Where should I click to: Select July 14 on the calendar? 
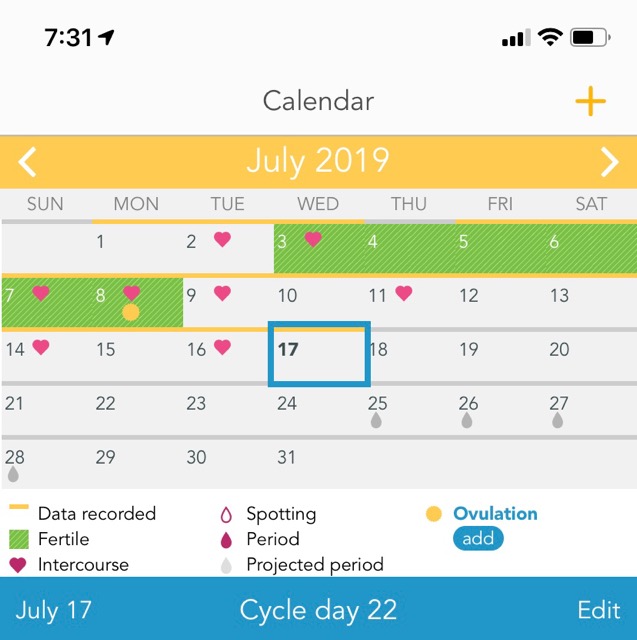coord(45,355)
